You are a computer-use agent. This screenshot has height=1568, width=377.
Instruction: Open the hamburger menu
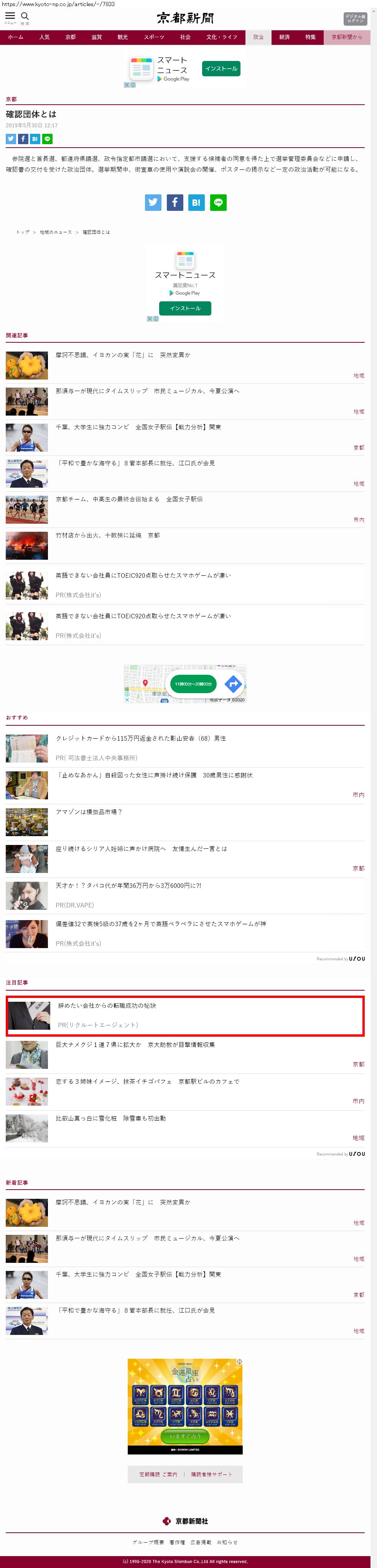tap(10, 17)
